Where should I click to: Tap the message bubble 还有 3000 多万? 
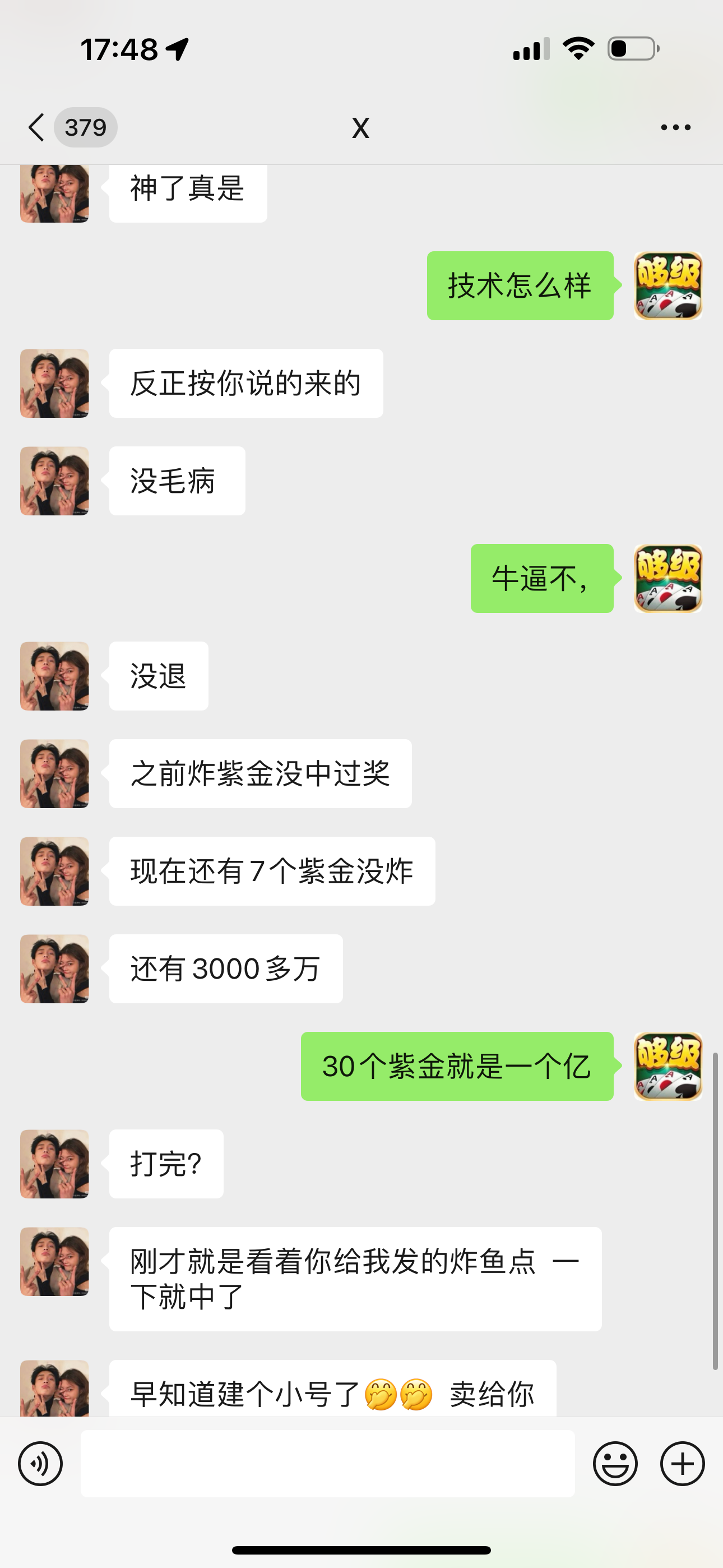(x=225, y=969)
